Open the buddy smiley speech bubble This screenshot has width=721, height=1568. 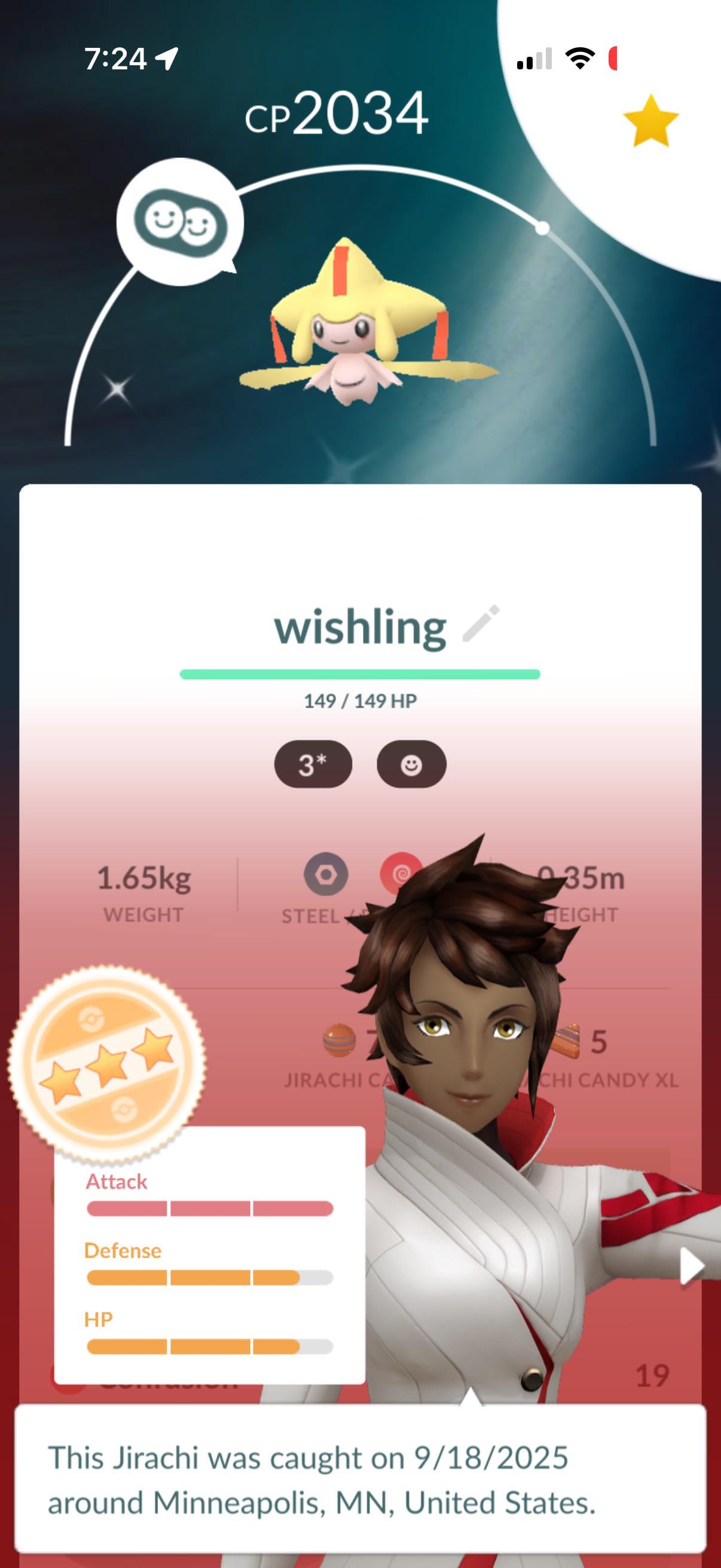pyautogui.click(x=180, y=222)
